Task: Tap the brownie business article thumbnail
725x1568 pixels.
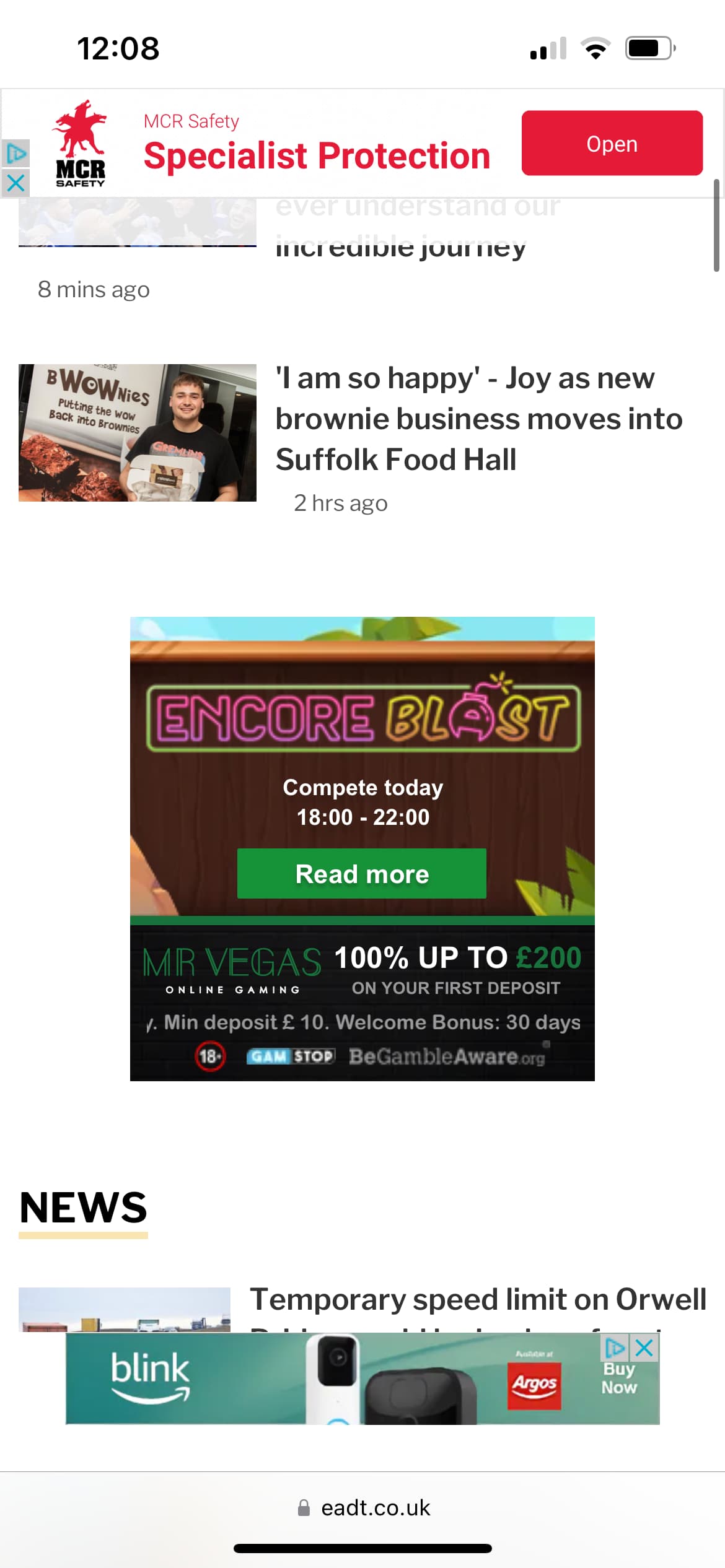Action: pyautogui.click(x=138, y=433)
